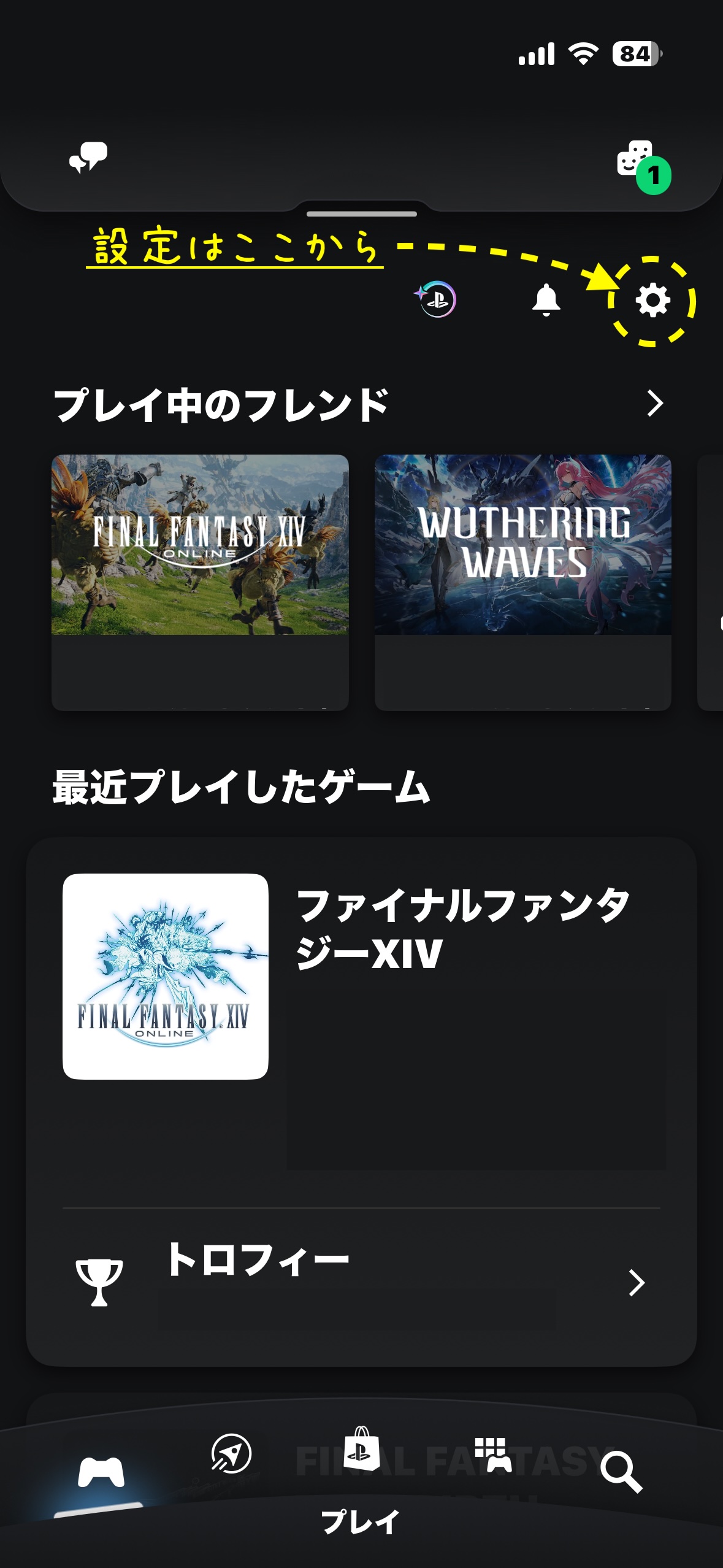Switch to the Search tab

point(621,1471)
